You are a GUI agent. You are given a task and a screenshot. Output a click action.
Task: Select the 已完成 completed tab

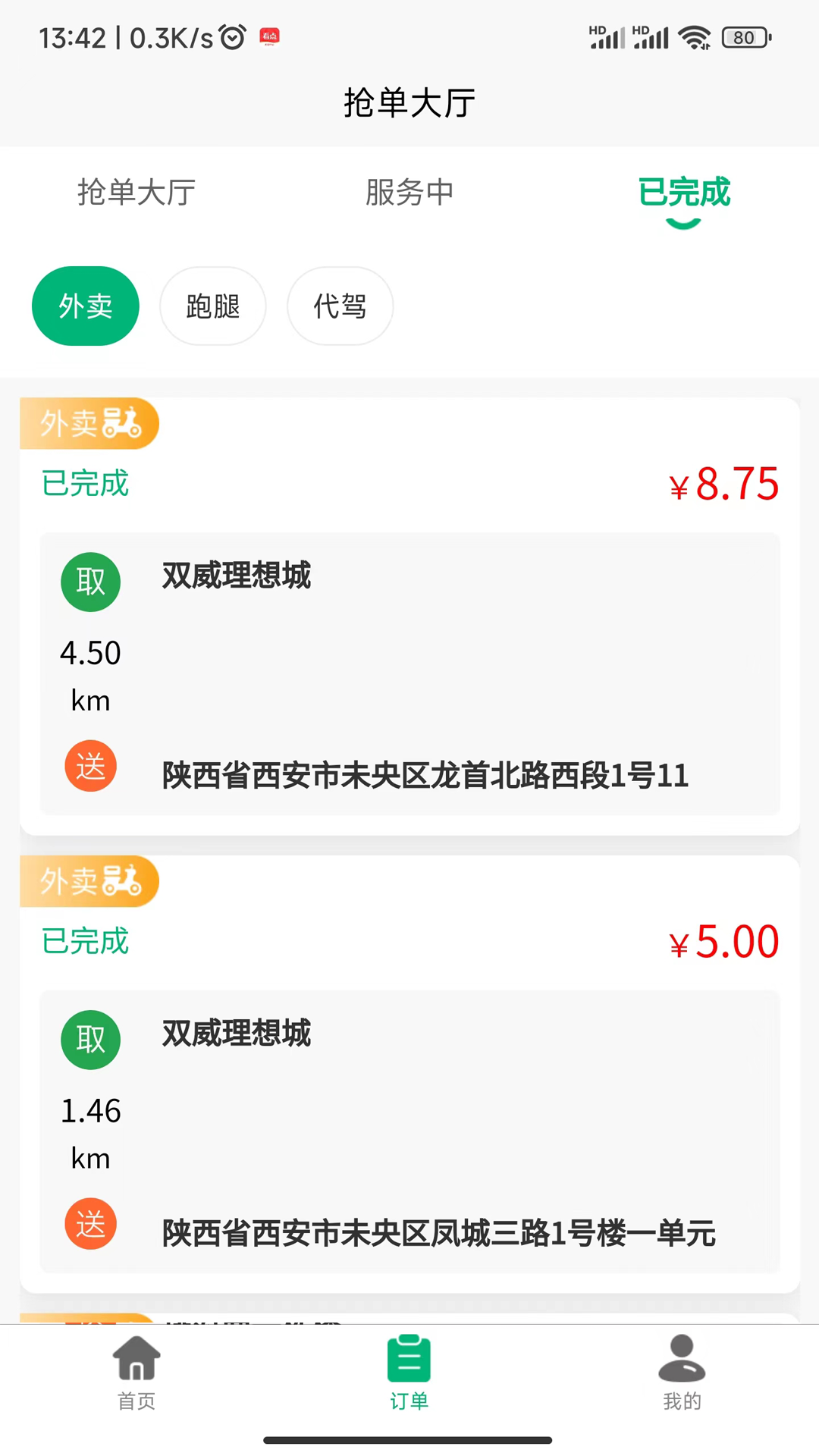coord(683,193)
